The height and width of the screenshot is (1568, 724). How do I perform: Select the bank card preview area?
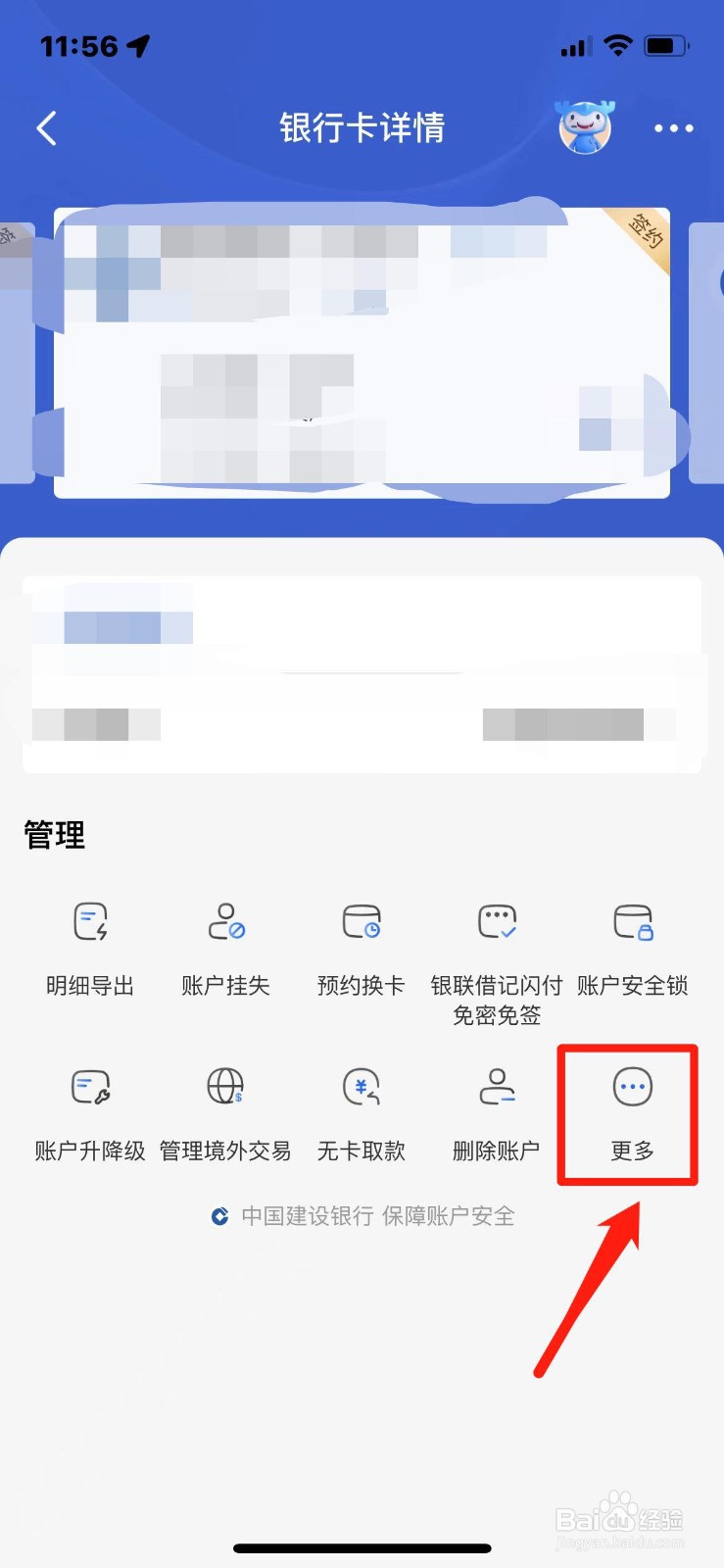pyautogui.click(x=362, y=353)
